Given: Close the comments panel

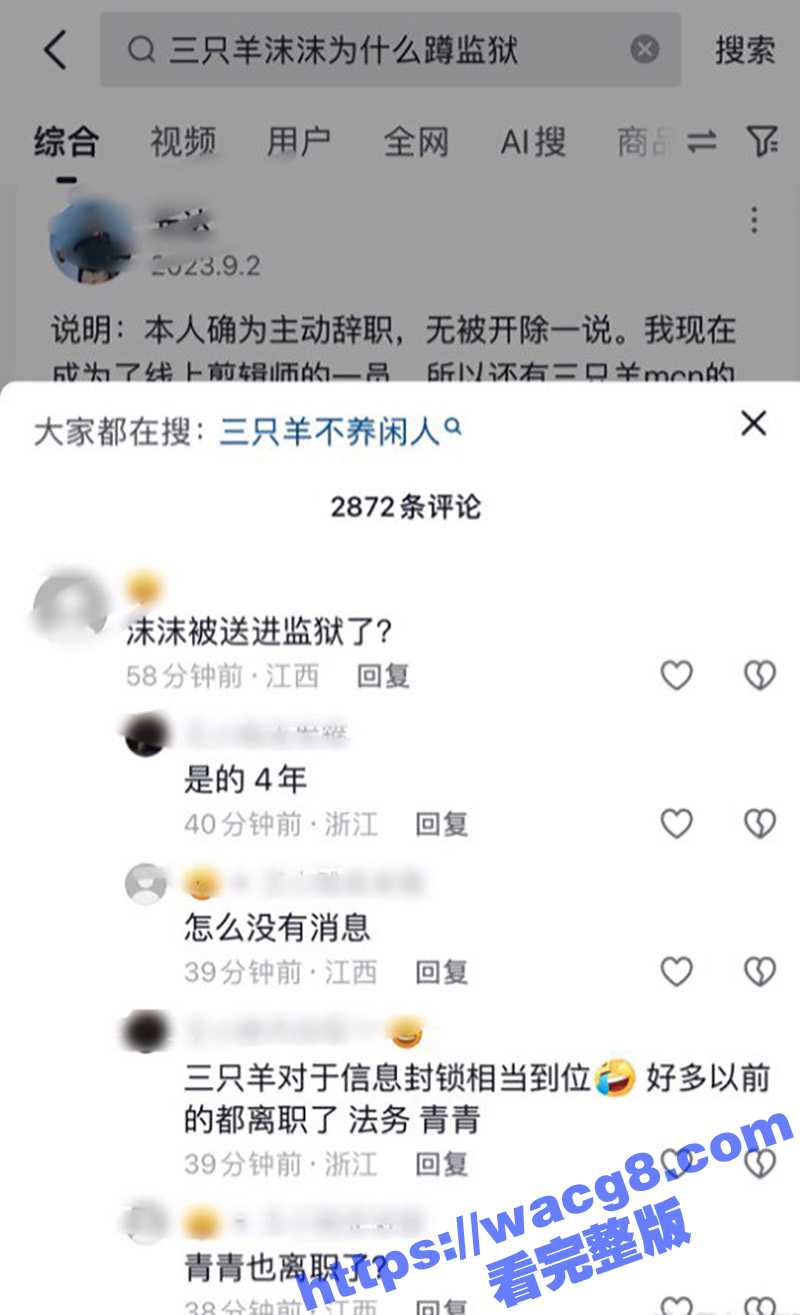Looking at the screenshot, I should click(753, 423).
